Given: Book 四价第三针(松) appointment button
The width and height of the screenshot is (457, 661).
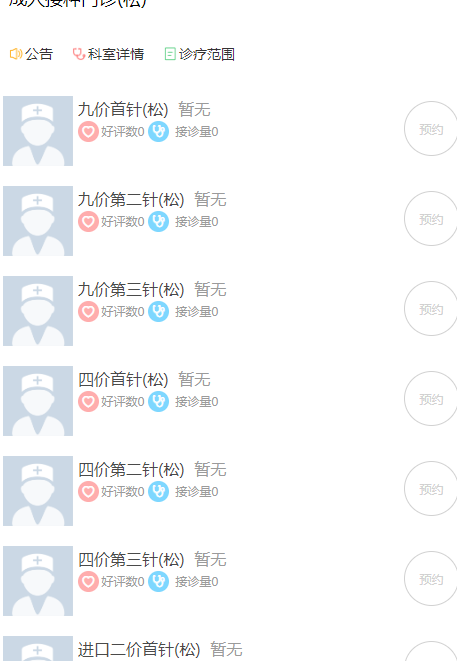Looking at the screenshot, I should pyautogui.click(x=430, y=578).
